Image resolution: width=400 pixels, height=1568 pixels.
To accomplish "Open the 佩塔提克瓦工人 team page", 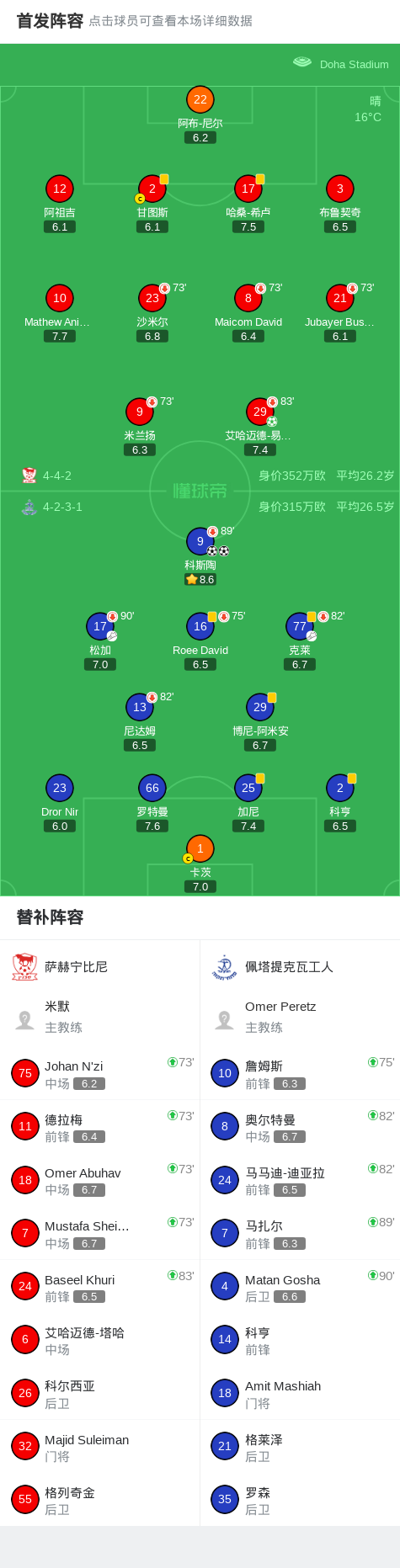I will [x=300, y=967].
